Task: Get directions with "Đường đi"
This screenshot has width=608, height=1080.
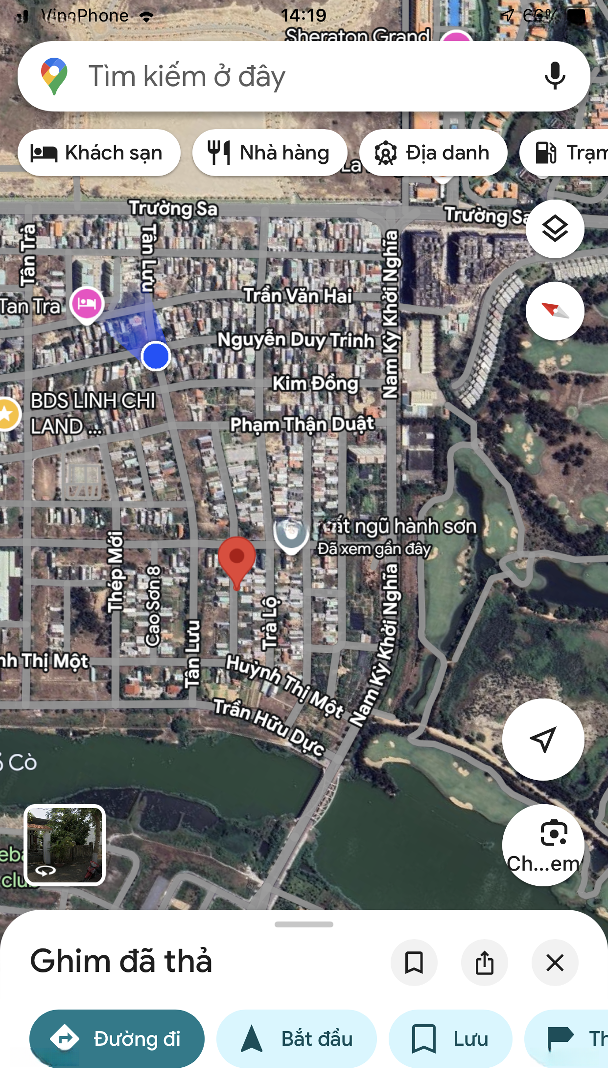Action: pos(117,1039)
